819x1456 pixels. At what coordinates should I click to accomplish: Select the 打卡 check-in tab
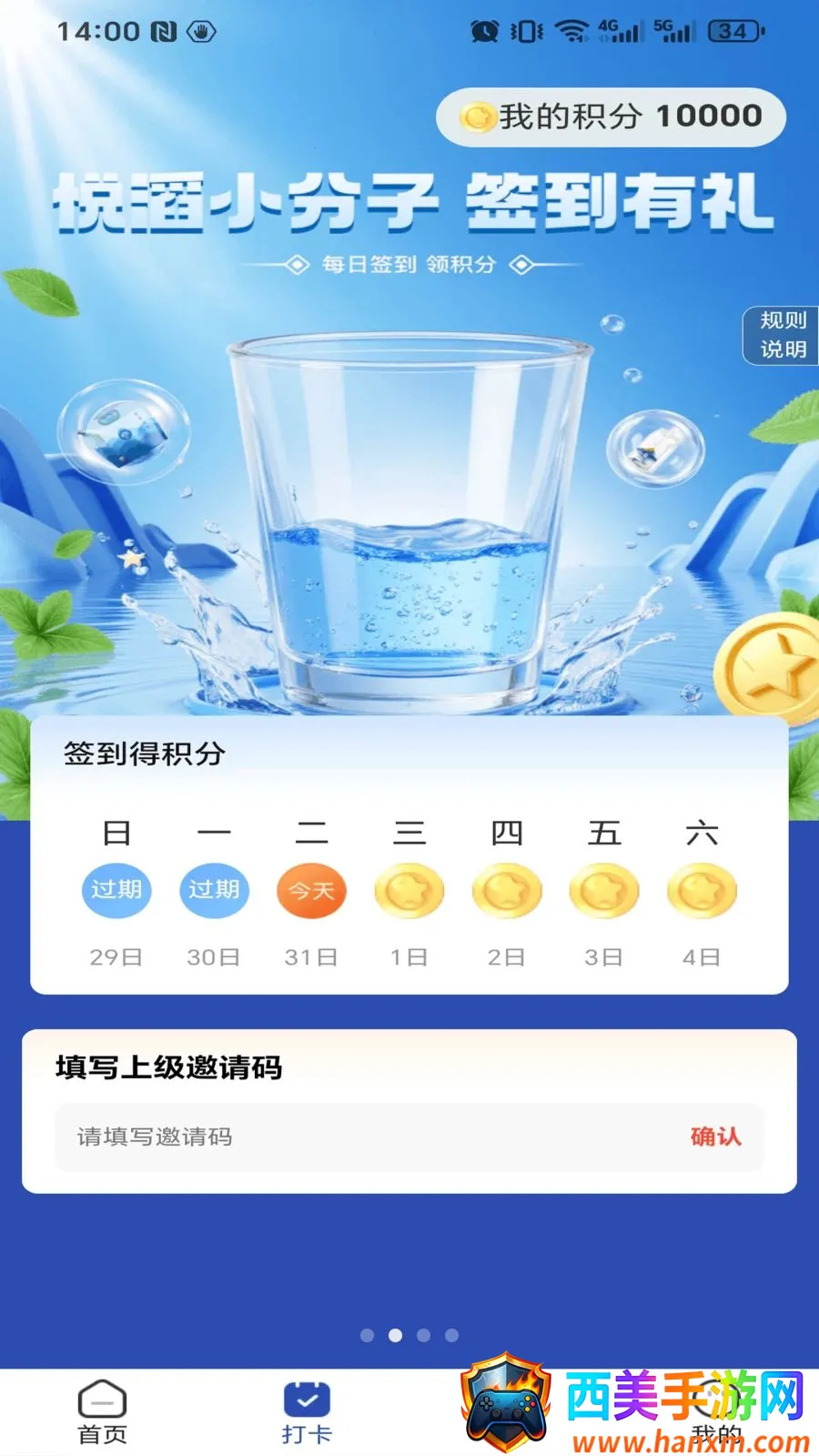coord(307,1413)
